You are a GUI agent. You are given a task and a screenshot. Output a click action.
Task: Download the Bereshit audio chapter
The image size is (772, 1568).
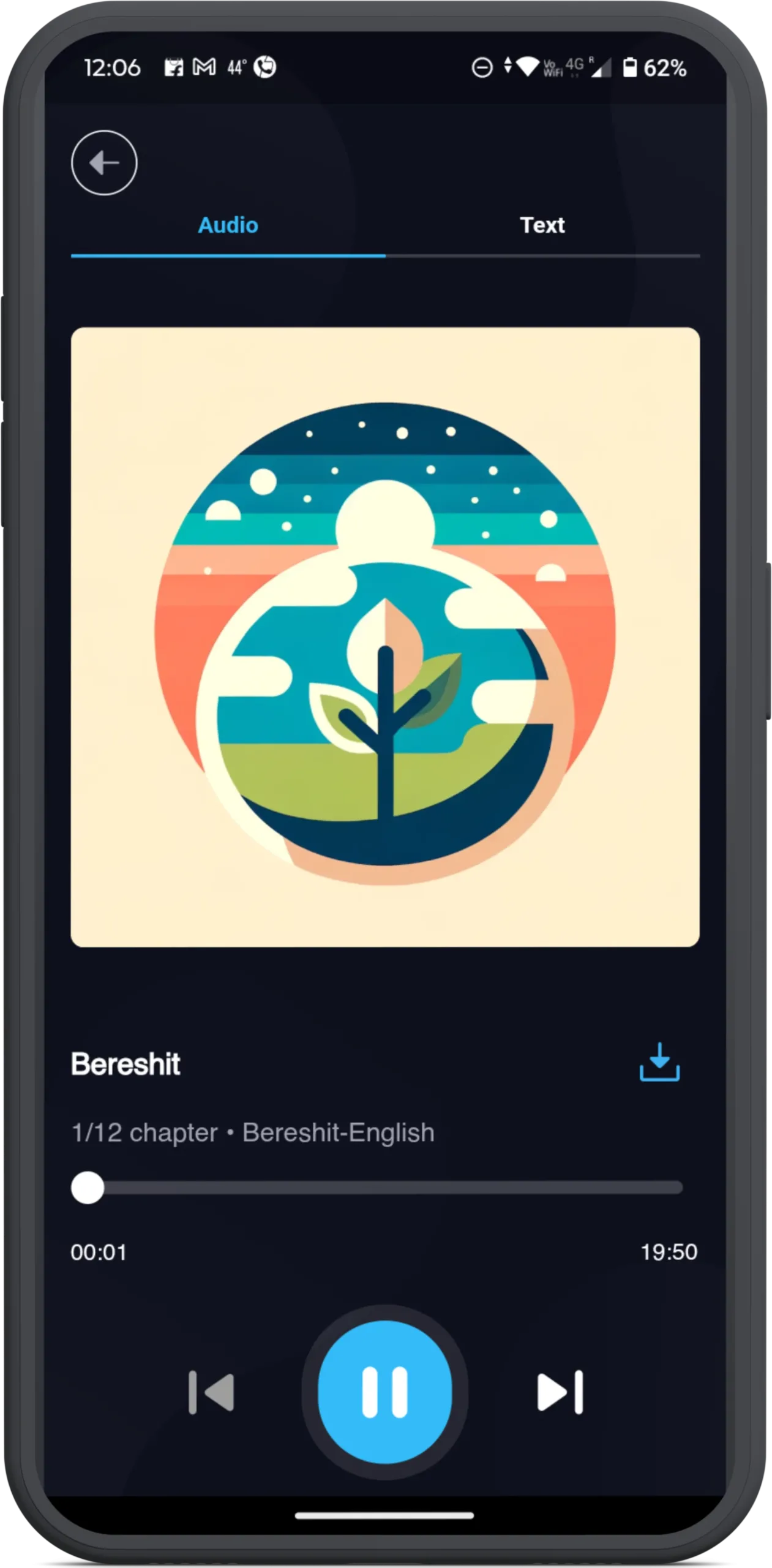659,1063
